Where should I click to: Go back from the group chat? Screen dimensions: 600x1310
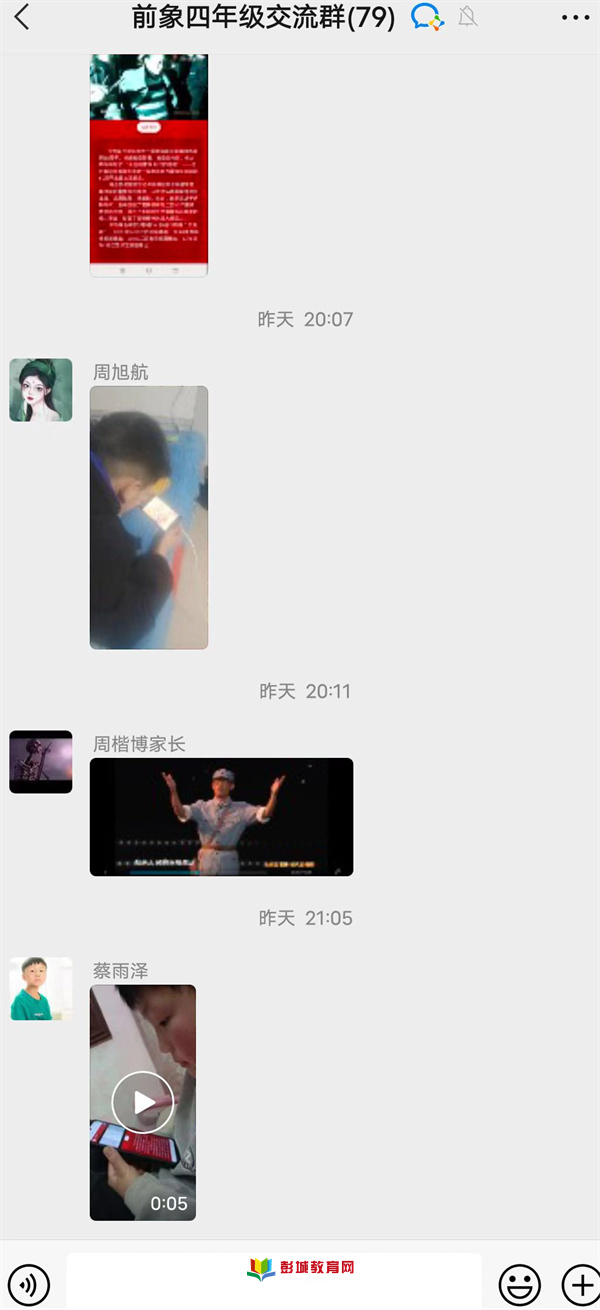point(22,17)
